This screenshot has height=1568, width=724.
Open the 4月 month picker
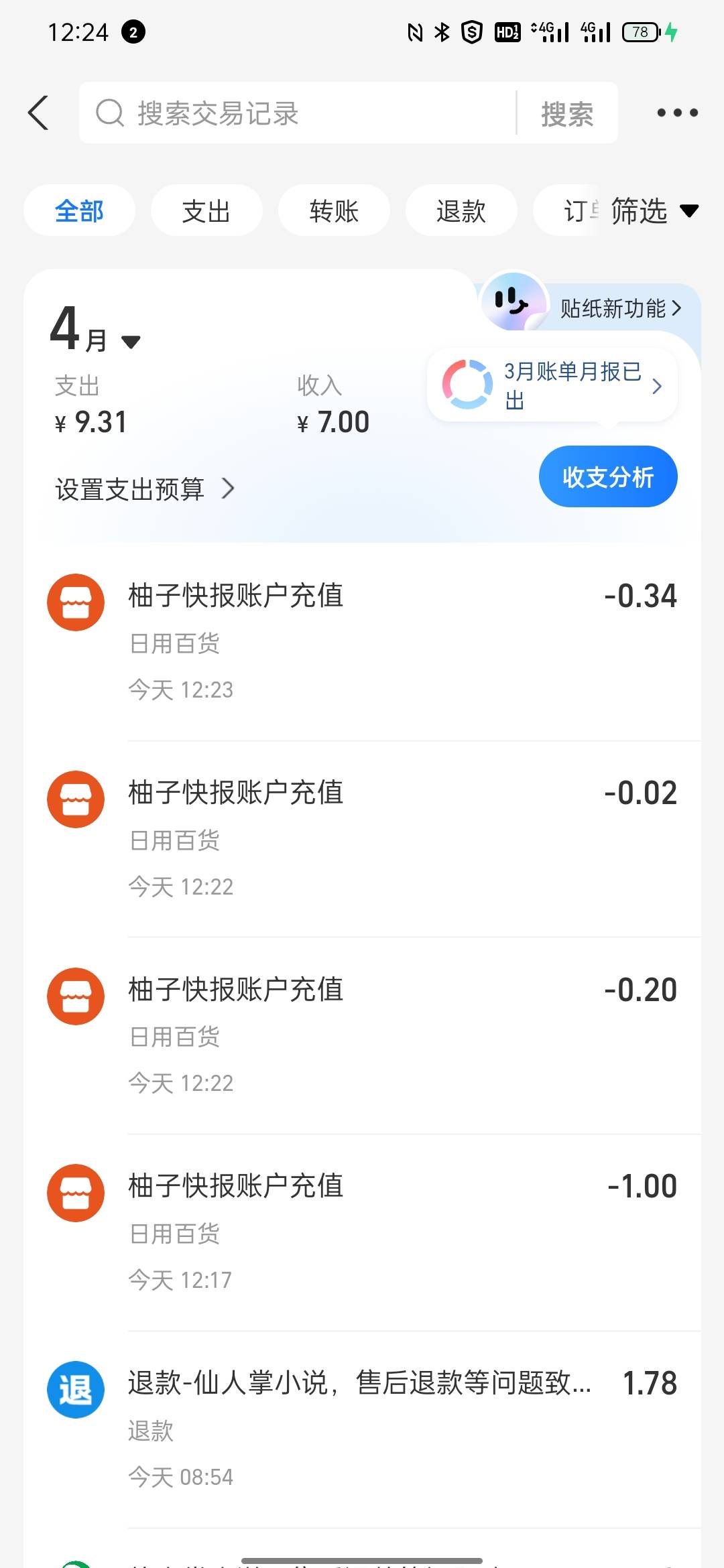click(95, 329)
